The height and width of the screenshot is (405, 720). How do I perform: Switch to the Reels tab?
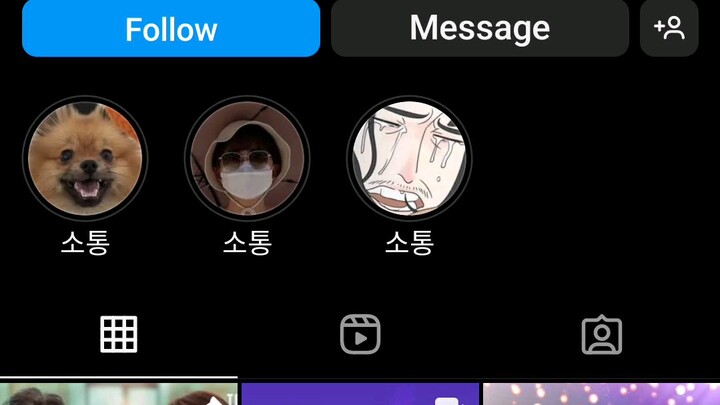(x=360, y=334)
